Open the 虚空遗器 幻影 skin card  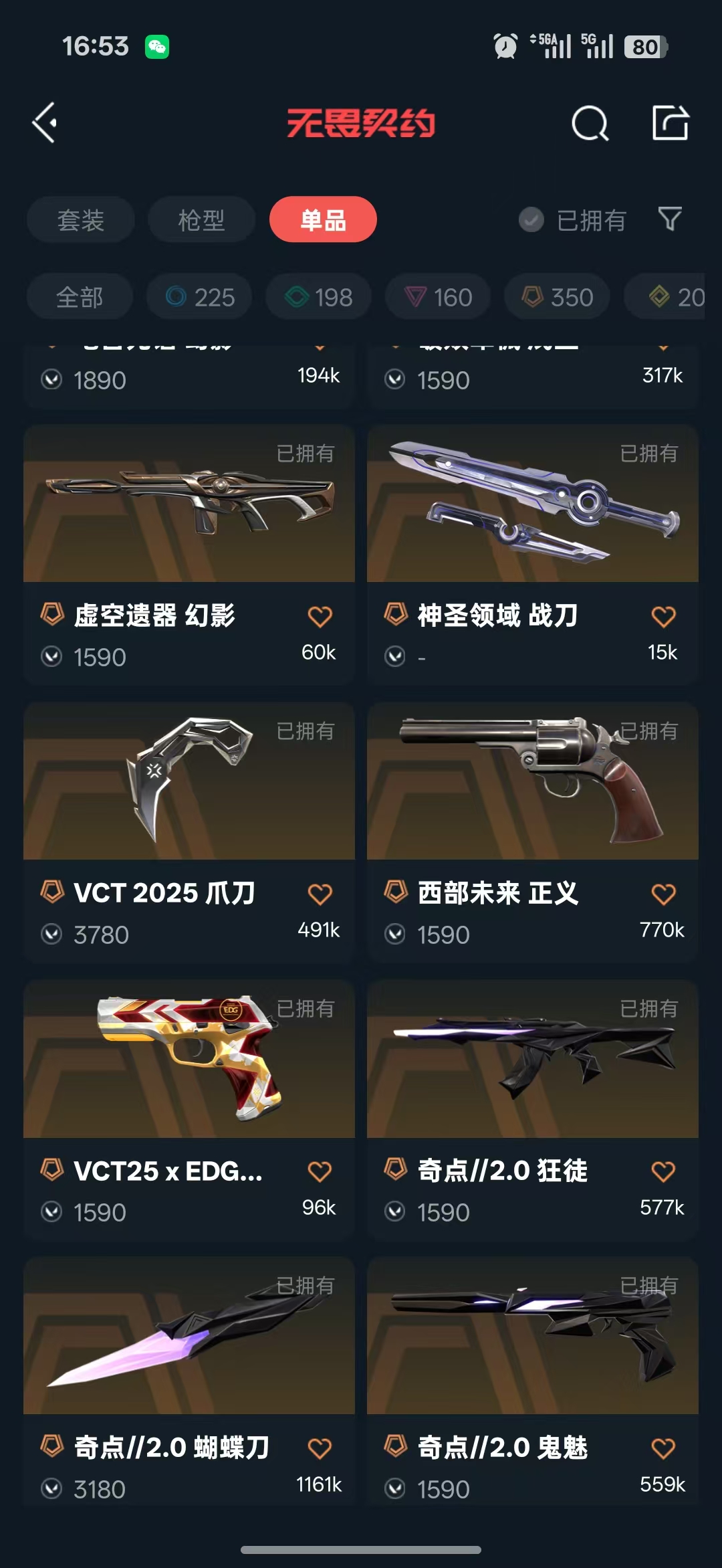pyautogui.click(x=189, y=555)
